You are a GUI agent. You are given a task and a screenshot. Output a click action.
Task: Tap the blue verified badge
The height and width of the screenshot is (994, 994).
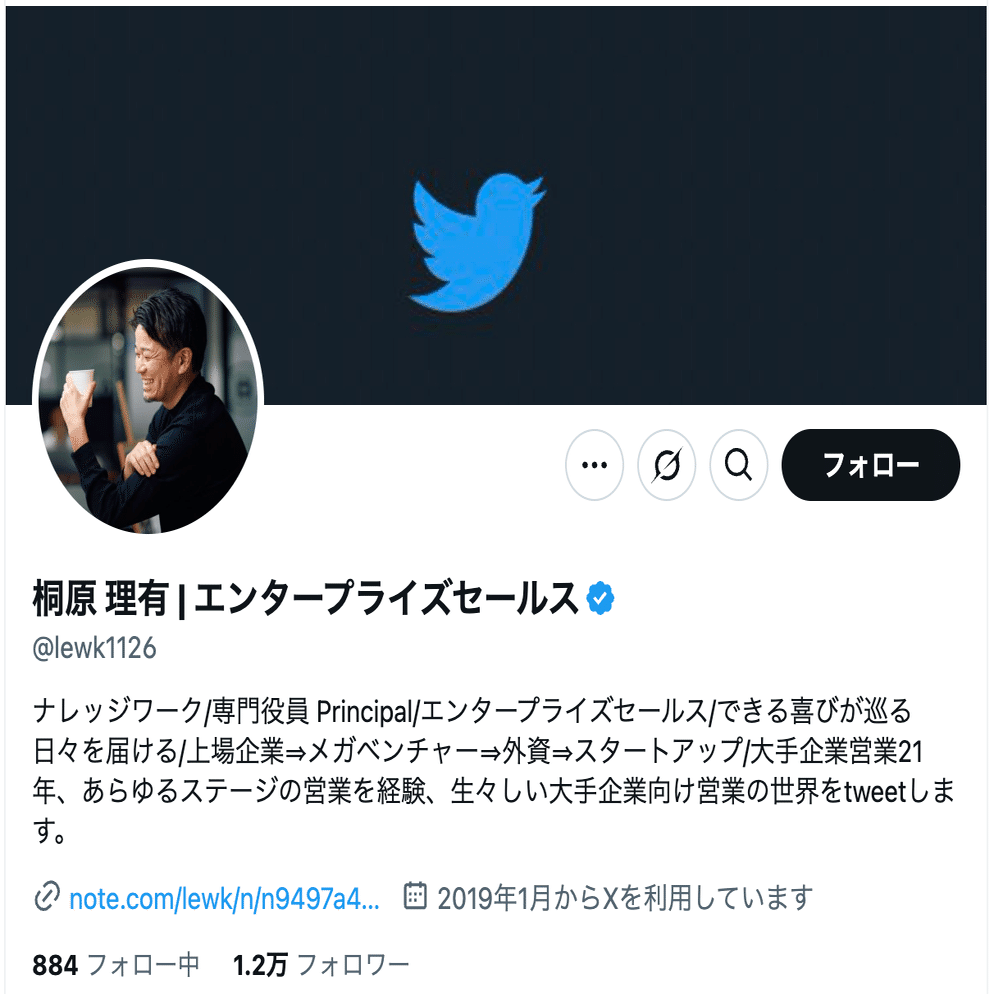(600, 599)
